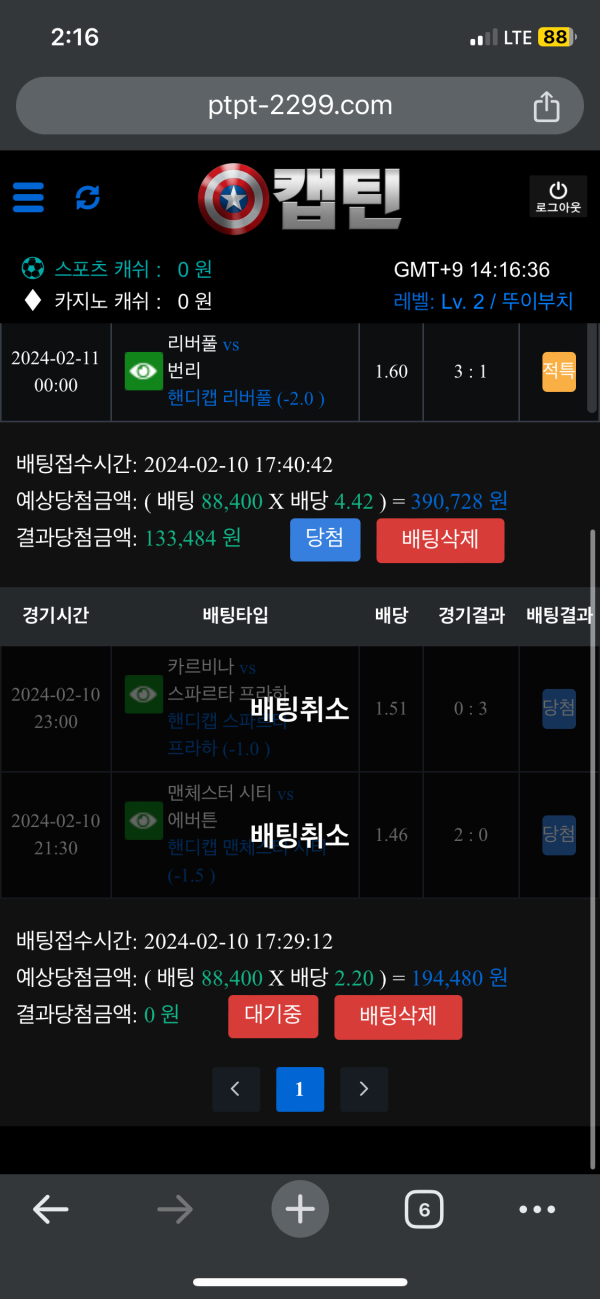Open the hamburger menu
The width and height of the screenshot is (600, 1299).
(x=28, y=197)
